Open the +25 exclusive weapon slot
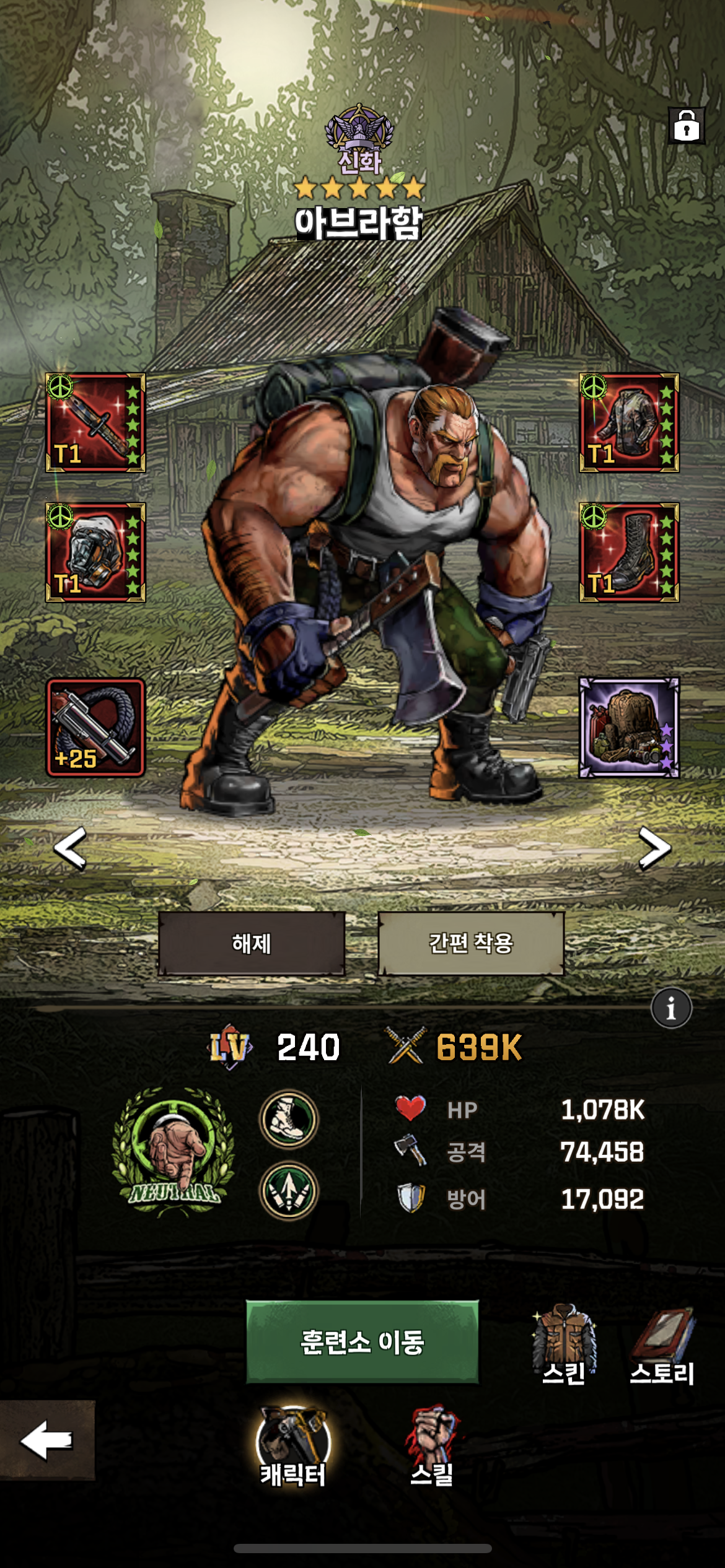 (95, 728)
